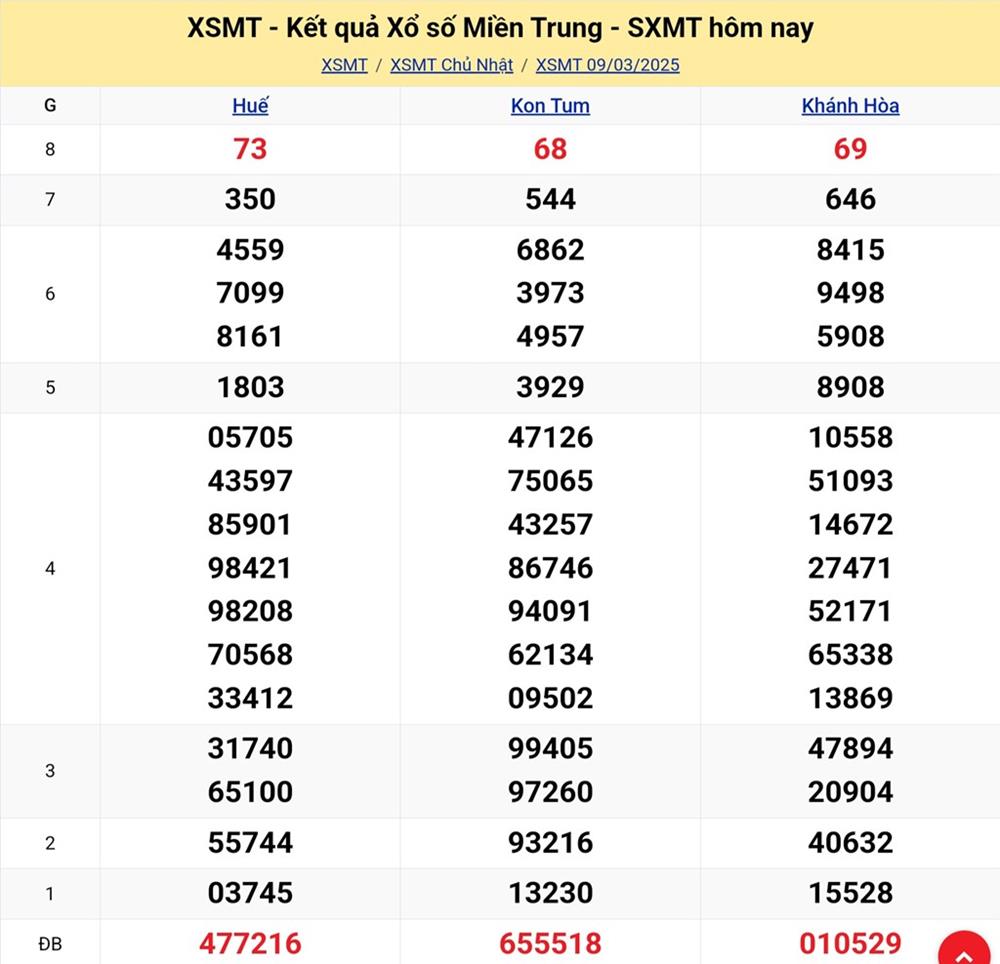Open the XSMT breadcrumb link

[x=344, y=65]
